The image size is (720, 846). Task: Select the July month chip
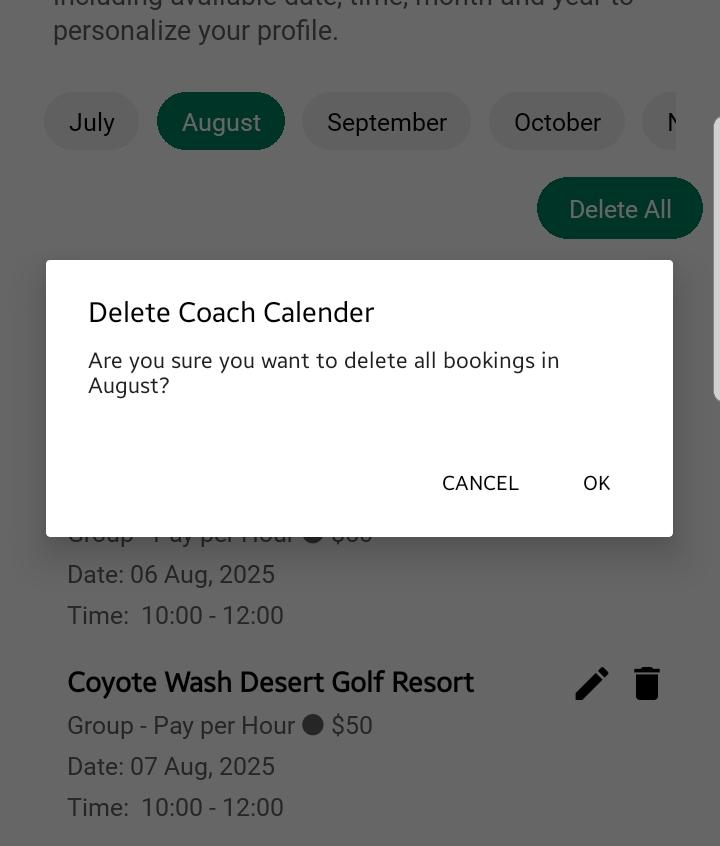[91, 122]
